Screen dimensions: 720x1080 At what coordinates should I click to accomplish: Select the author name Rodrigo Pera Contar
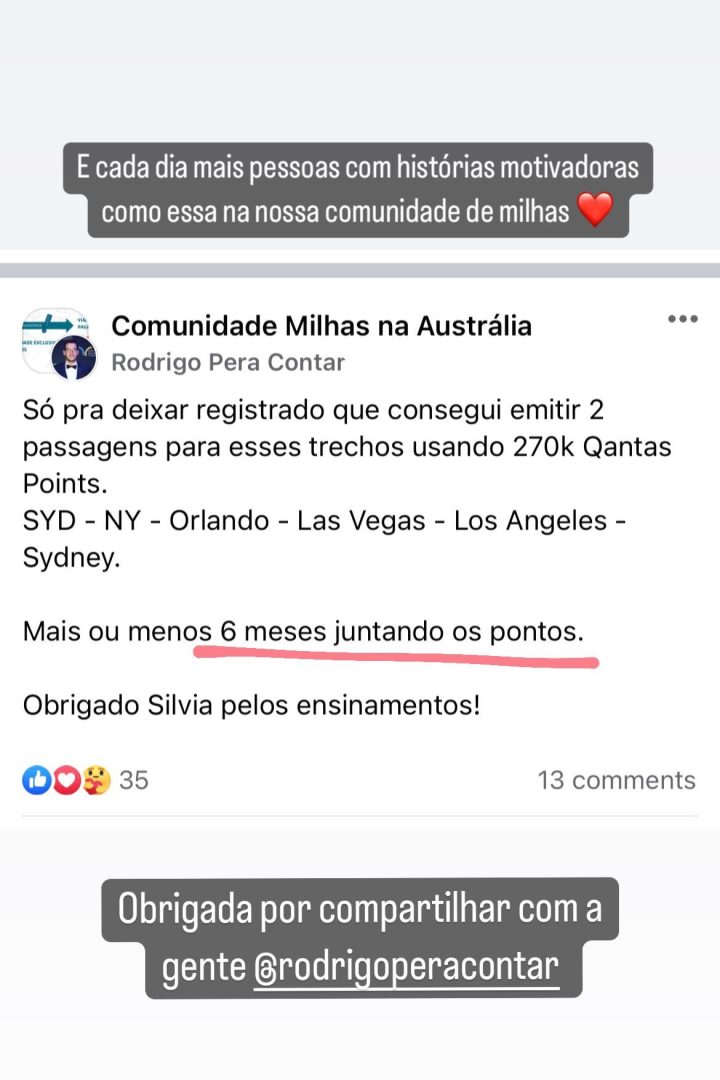point(228,362)
